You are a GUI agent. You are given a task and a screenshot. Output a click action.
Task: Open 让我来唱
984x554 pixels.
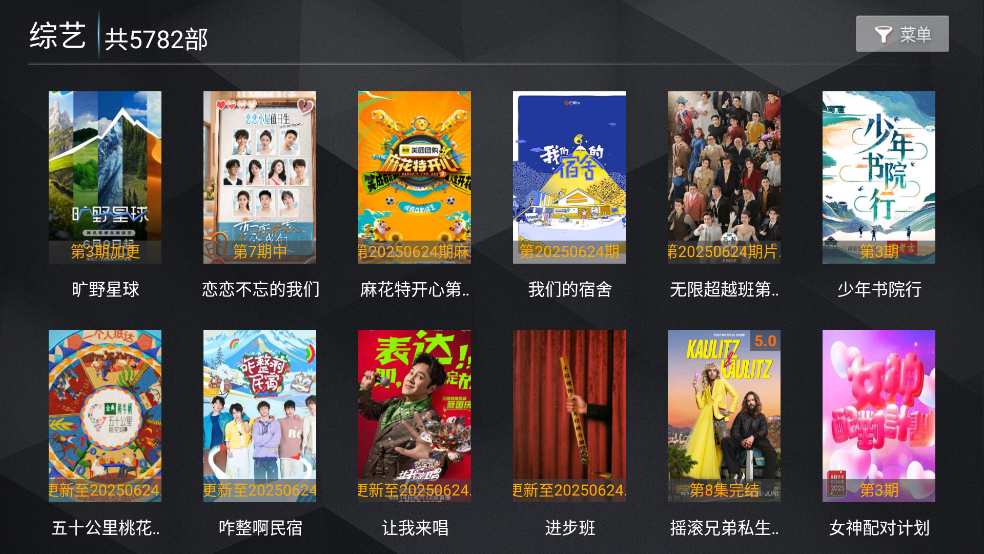point(414,416)
